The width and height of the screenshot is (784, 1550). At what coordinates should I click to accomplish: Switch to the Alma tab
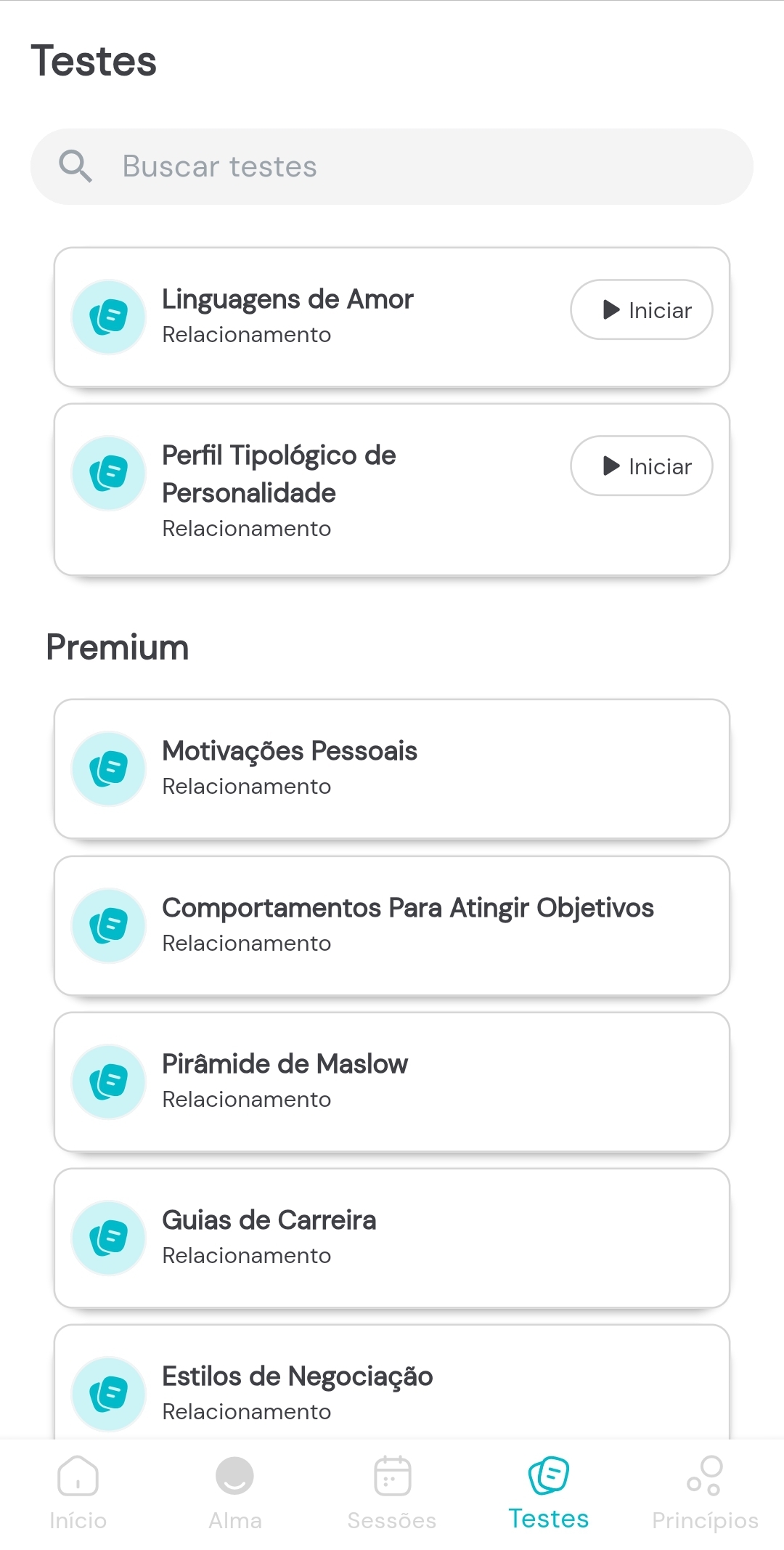click(235, 1493)
